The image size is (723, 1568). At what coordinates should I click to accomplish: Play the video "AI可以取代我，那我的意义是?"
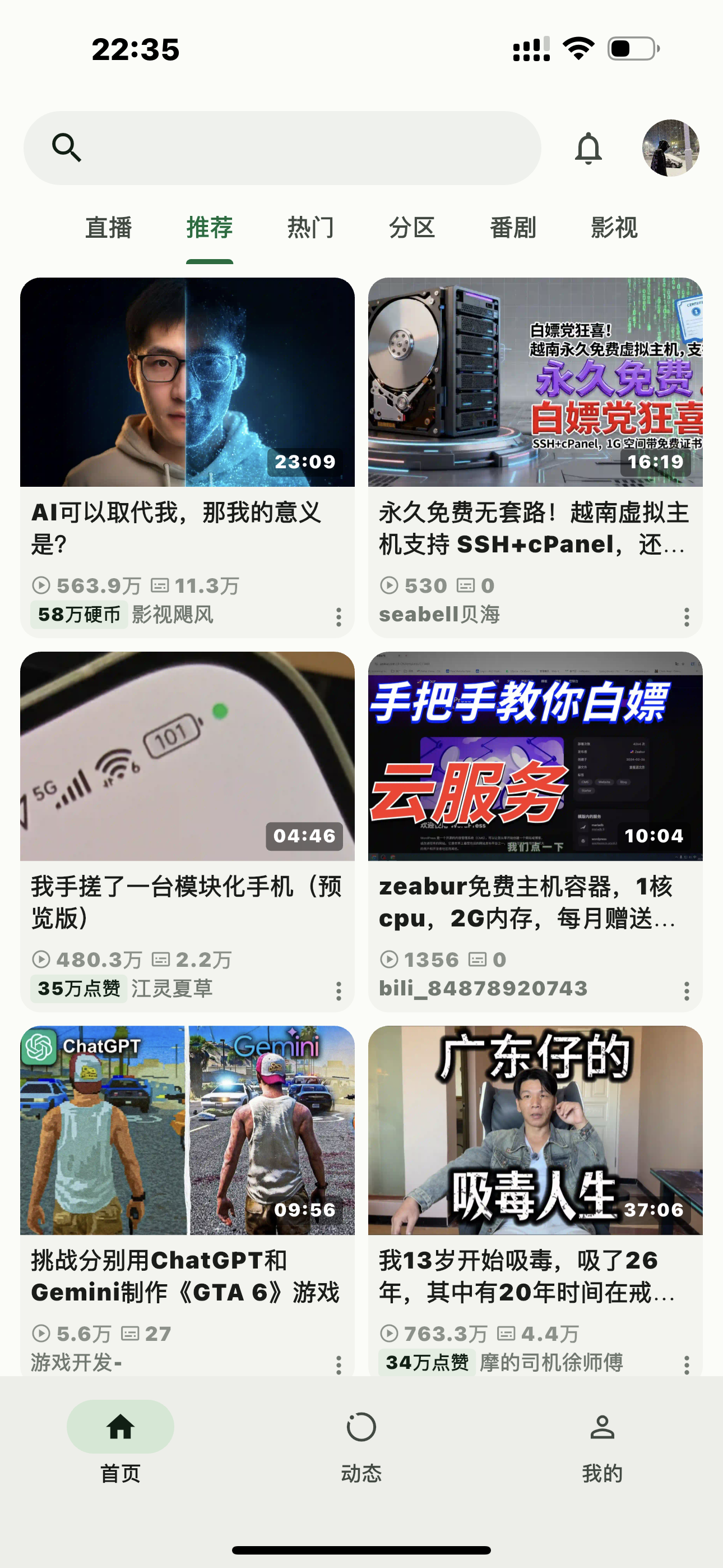tap(187, 382)
